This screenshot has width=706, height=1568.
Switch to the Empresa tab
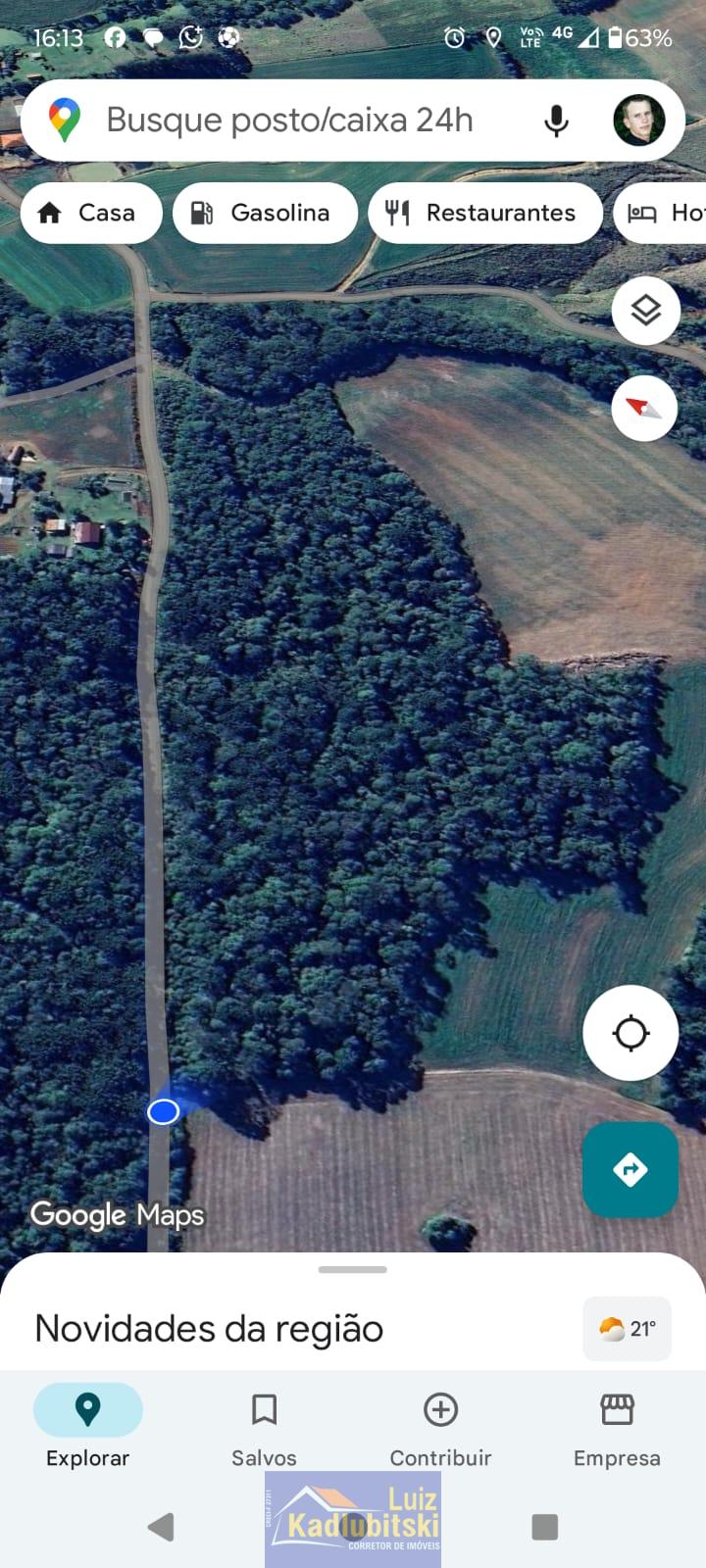[617, 1430]
